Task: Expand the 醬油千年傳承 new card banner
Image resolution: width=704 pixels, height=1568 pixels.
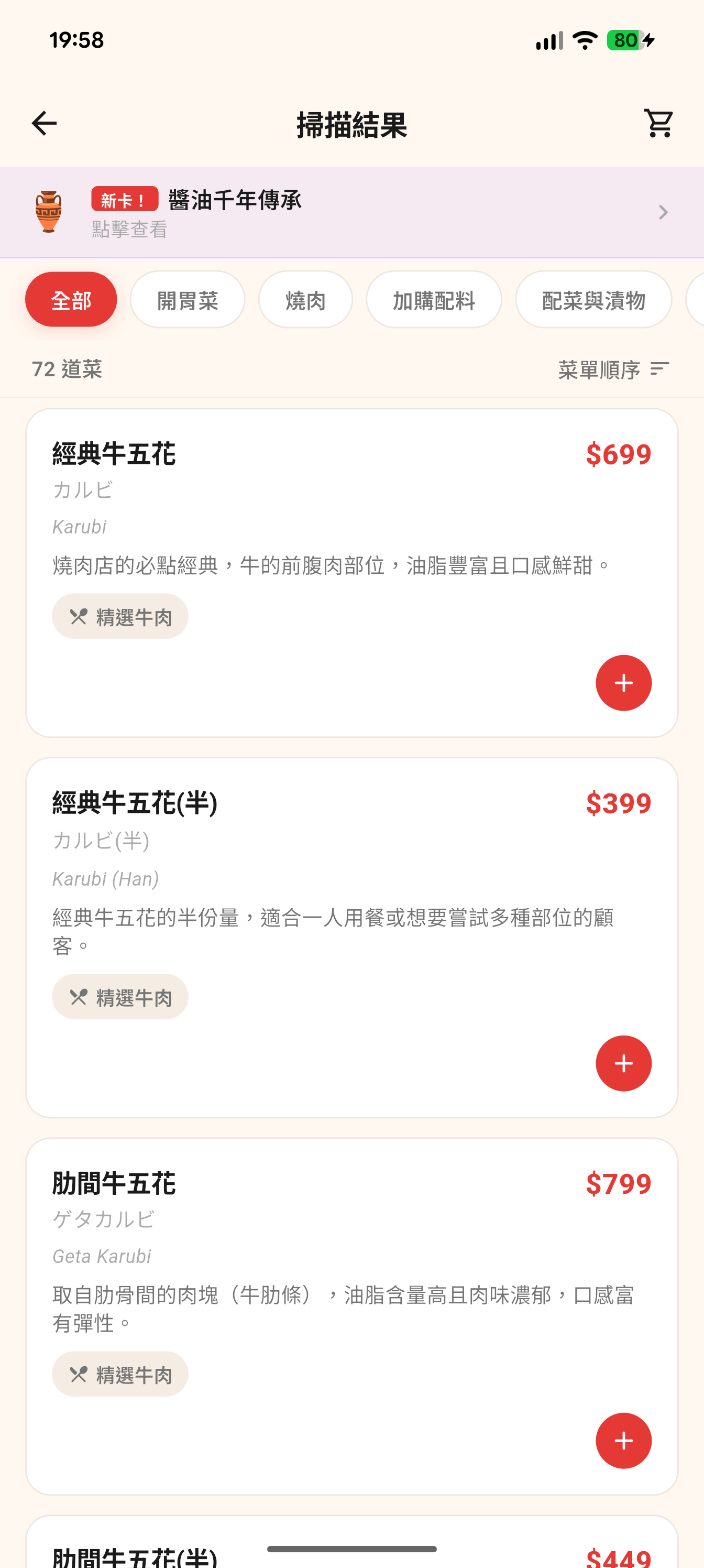Action: 351,212
